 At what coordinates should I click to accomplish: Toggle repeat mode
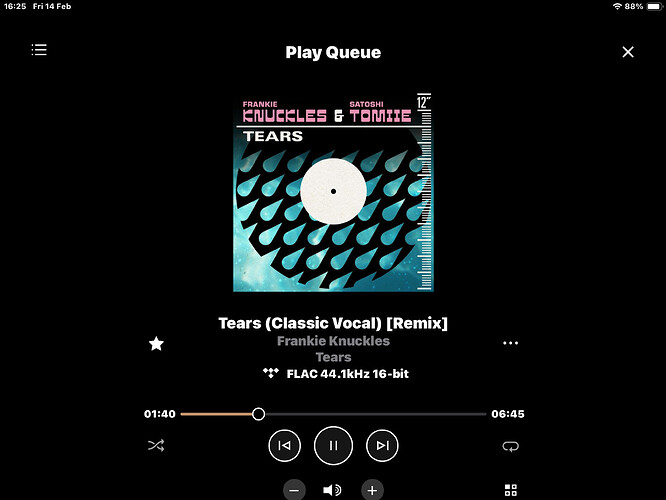(511, 446)
